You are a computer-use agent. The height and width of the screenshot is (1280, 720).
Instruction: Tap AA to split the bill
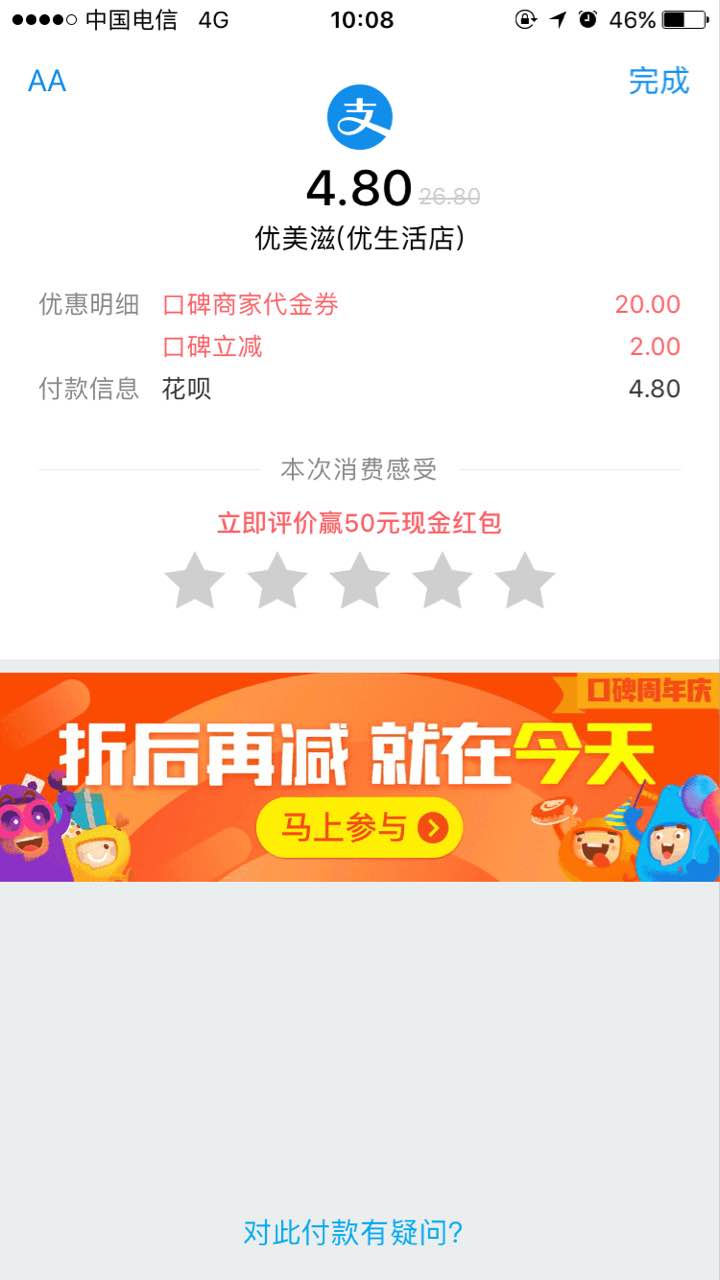(x=47, y=81)
